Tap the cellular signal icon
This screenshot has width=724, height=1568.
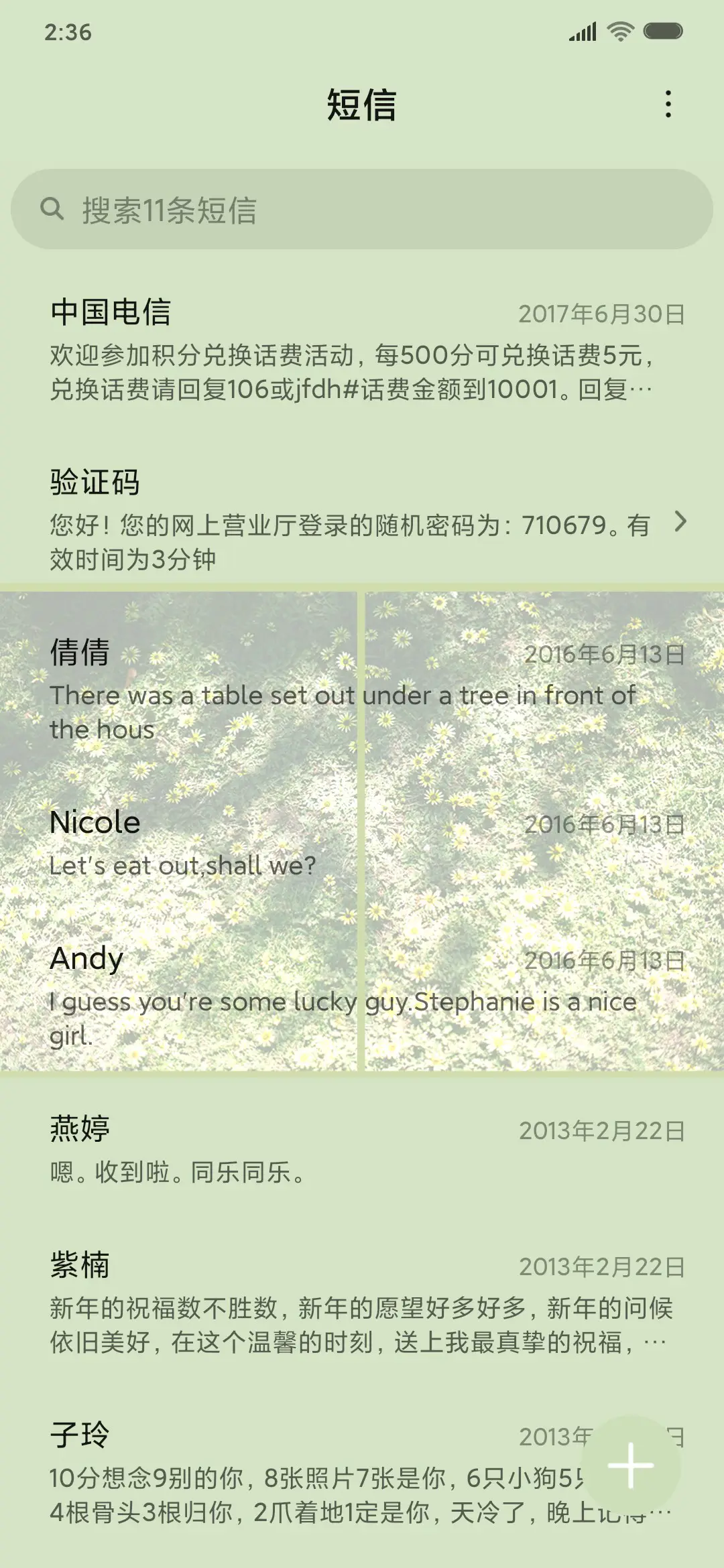pyautogui.click(x=582, y=30)
